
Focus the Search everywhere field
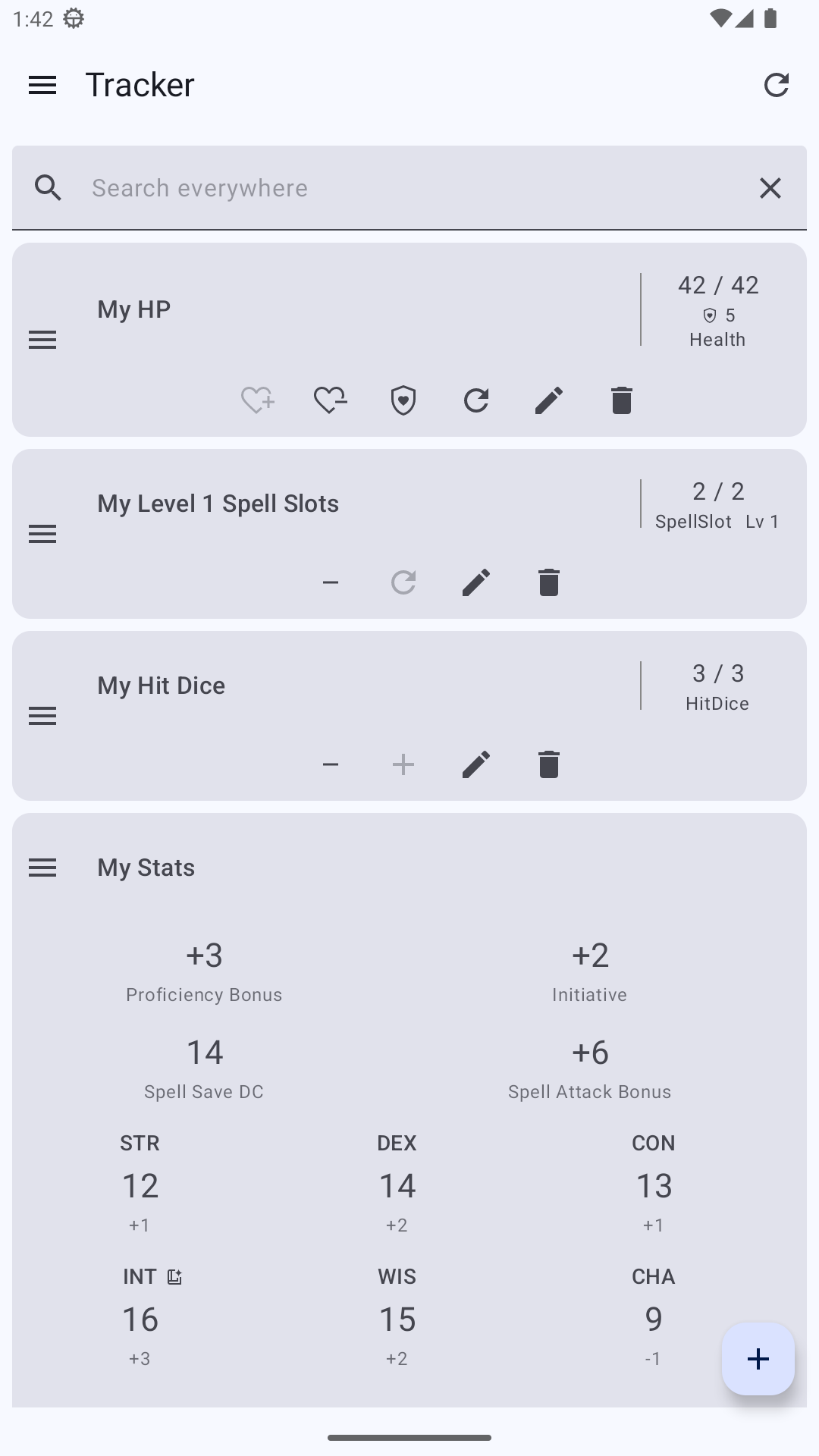point(409,188)
